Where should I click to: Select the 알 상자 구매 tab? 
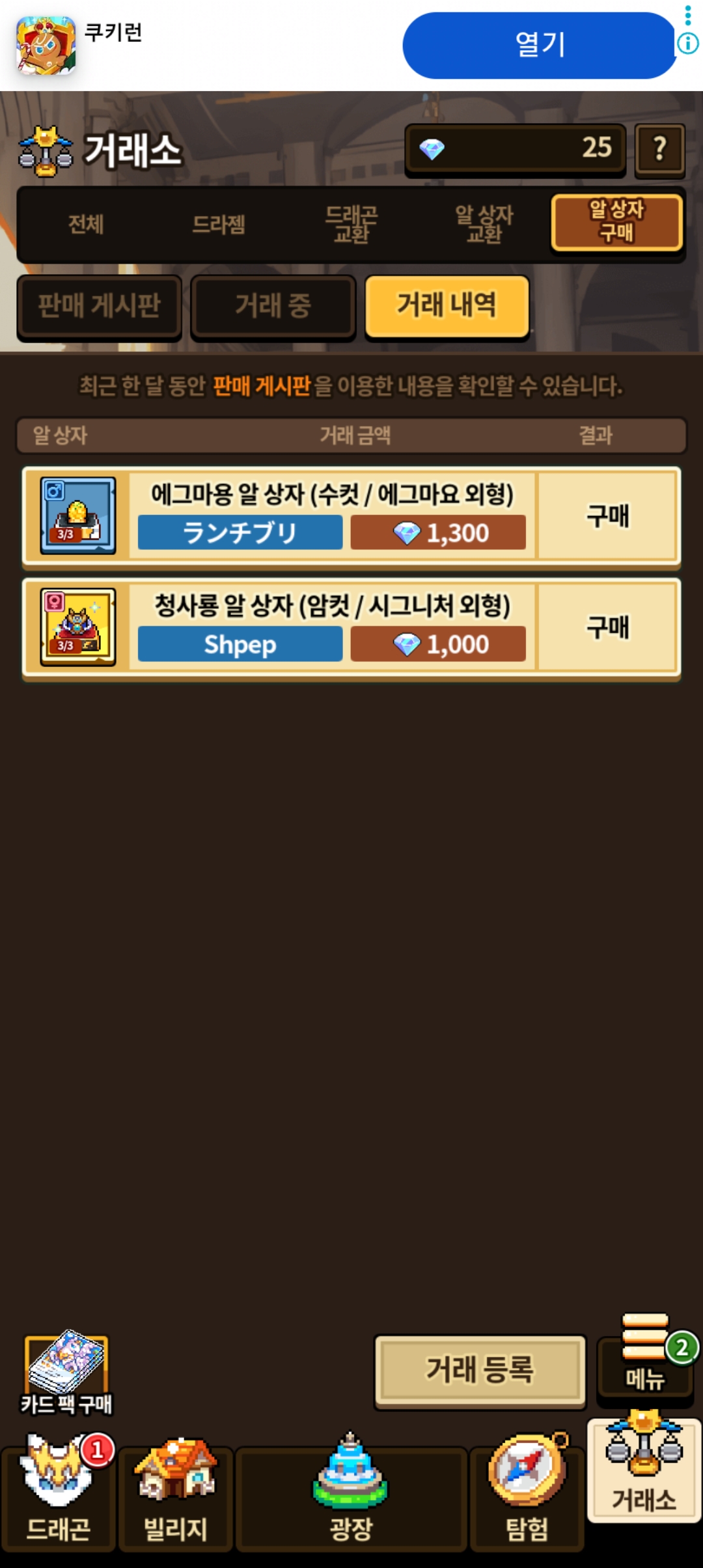616,222
